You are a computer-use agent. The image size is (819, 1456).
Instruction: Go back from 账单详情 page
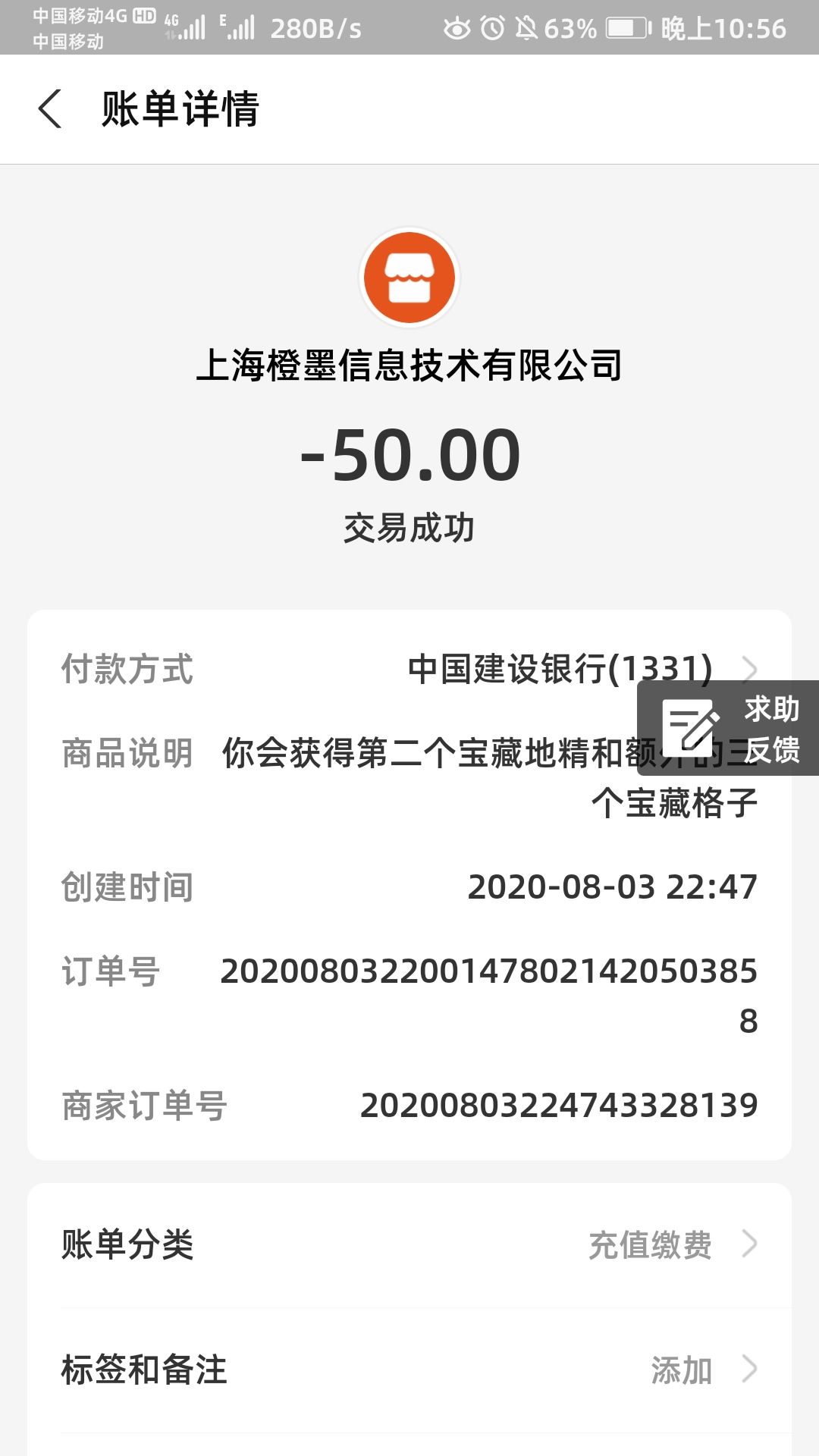pos(50,108)
